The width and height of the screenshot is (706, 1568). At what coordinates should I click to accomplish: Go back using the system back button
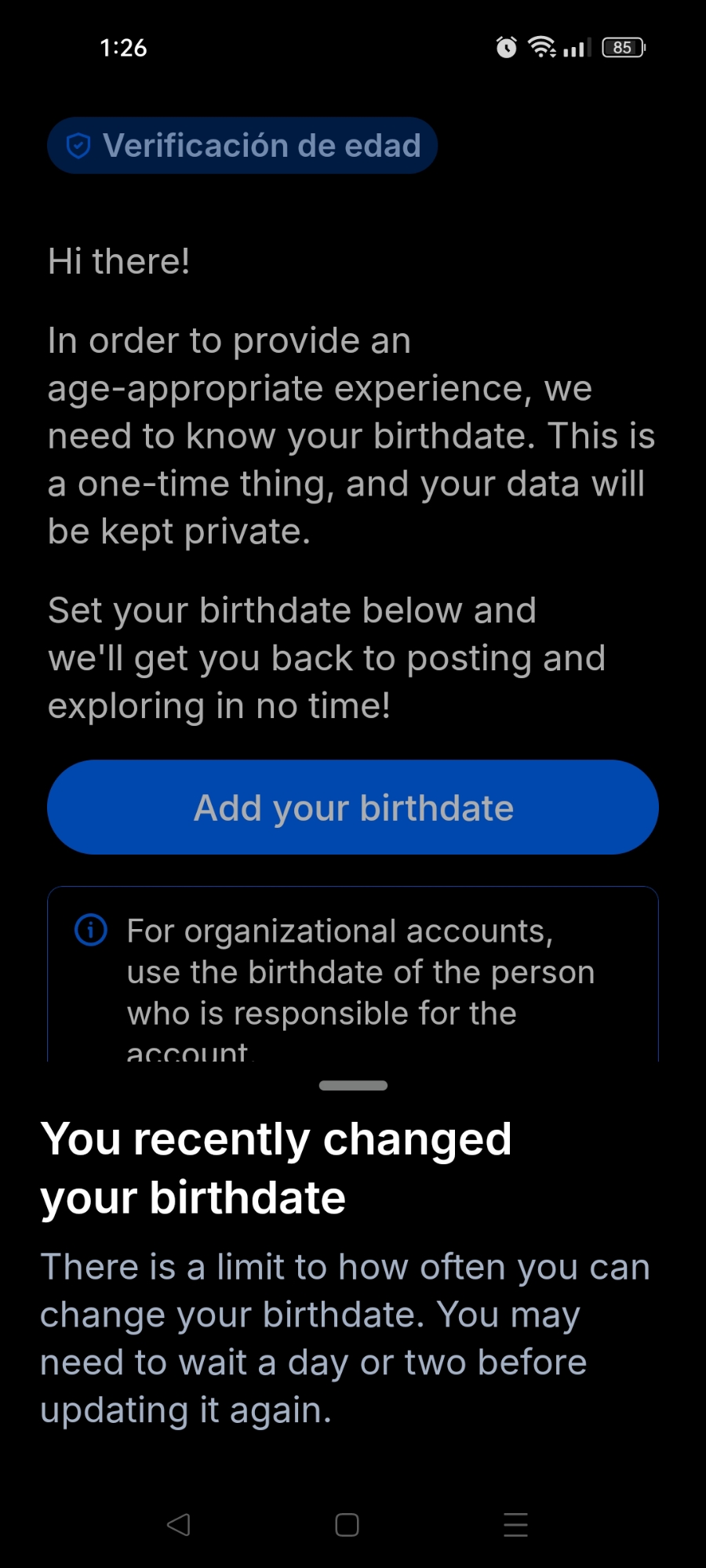[179, 1525]
